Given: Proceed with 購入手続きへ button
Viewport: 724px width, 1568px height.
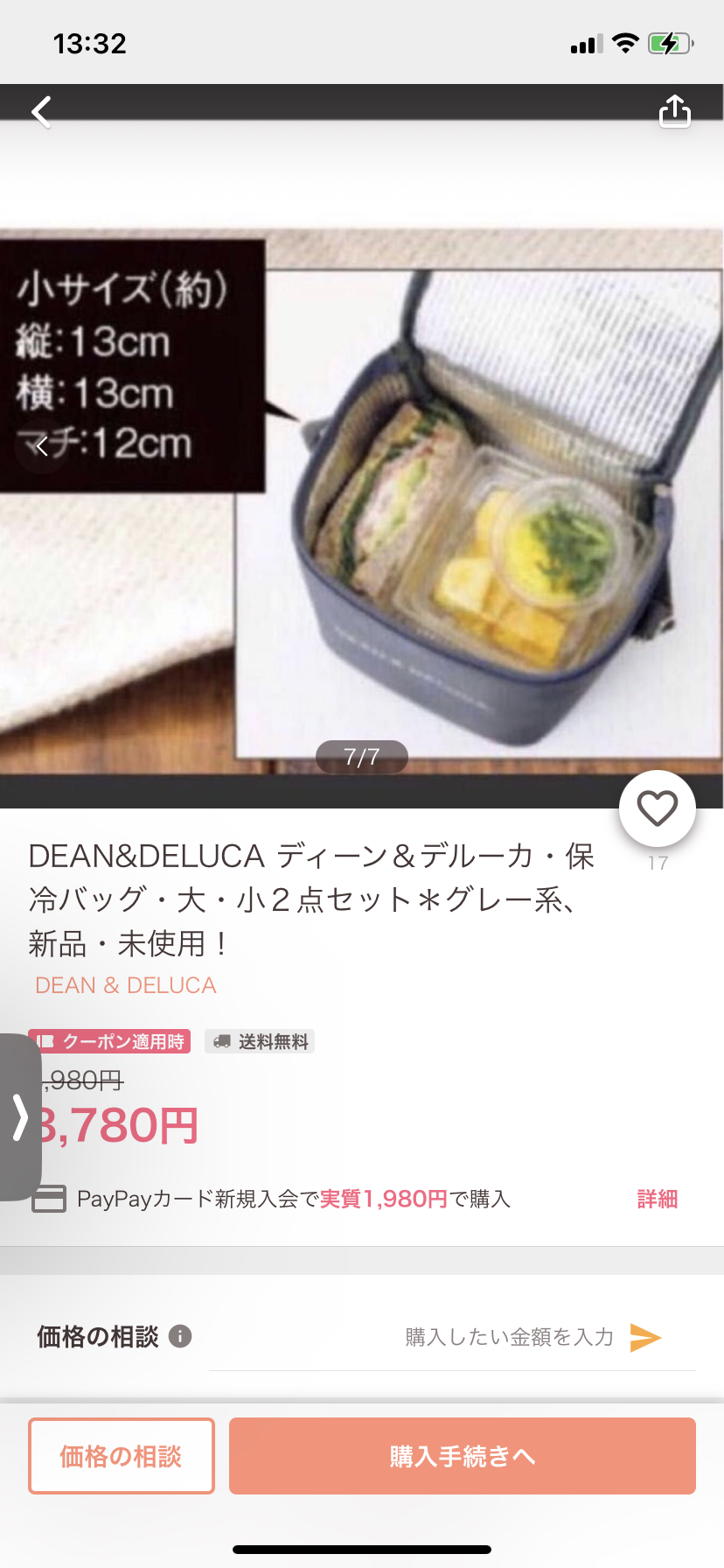Looking at the screenshot, I should coord(463,1456).
